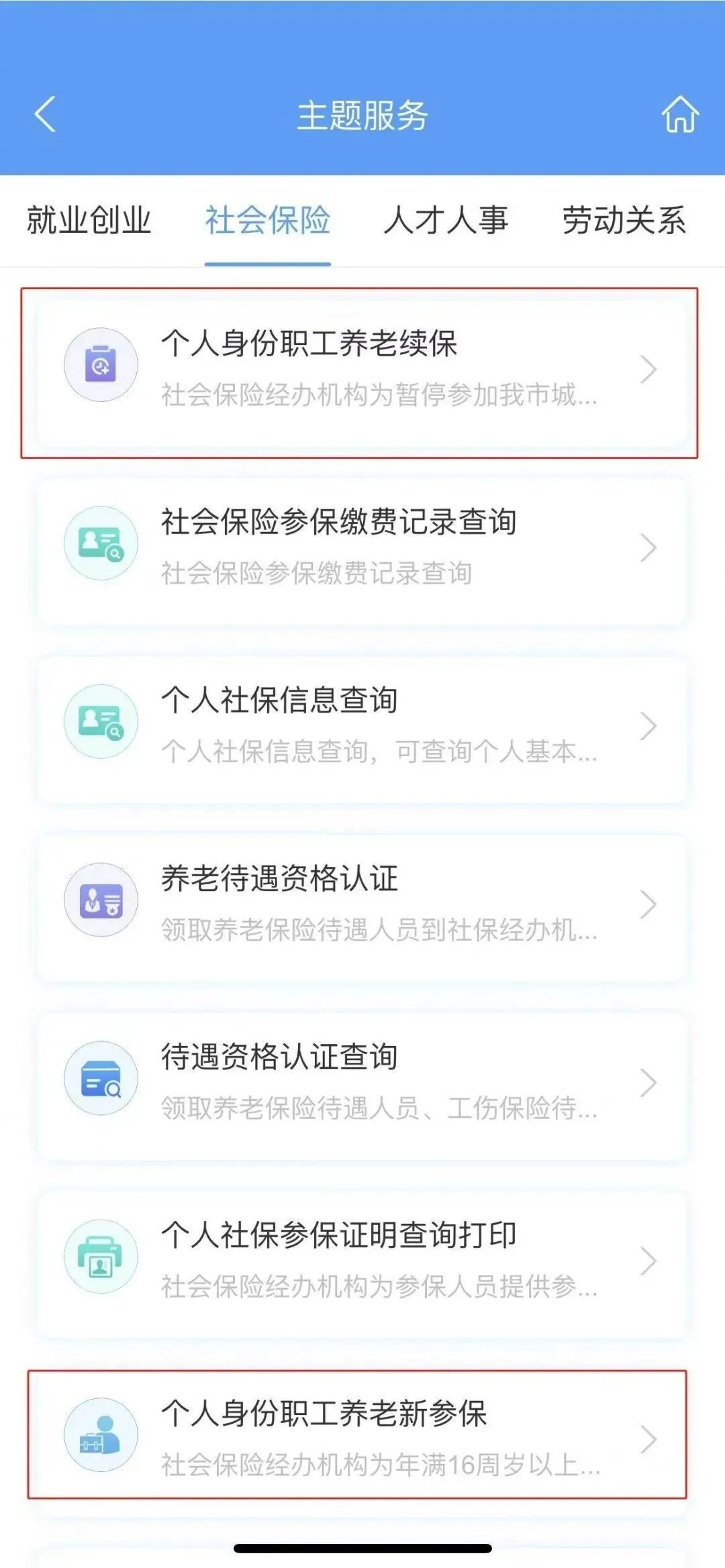The width and height of the screenshot is (725, 1568).
Task: Open 个人身份职工养老续保 service
Action: (361, 369)
